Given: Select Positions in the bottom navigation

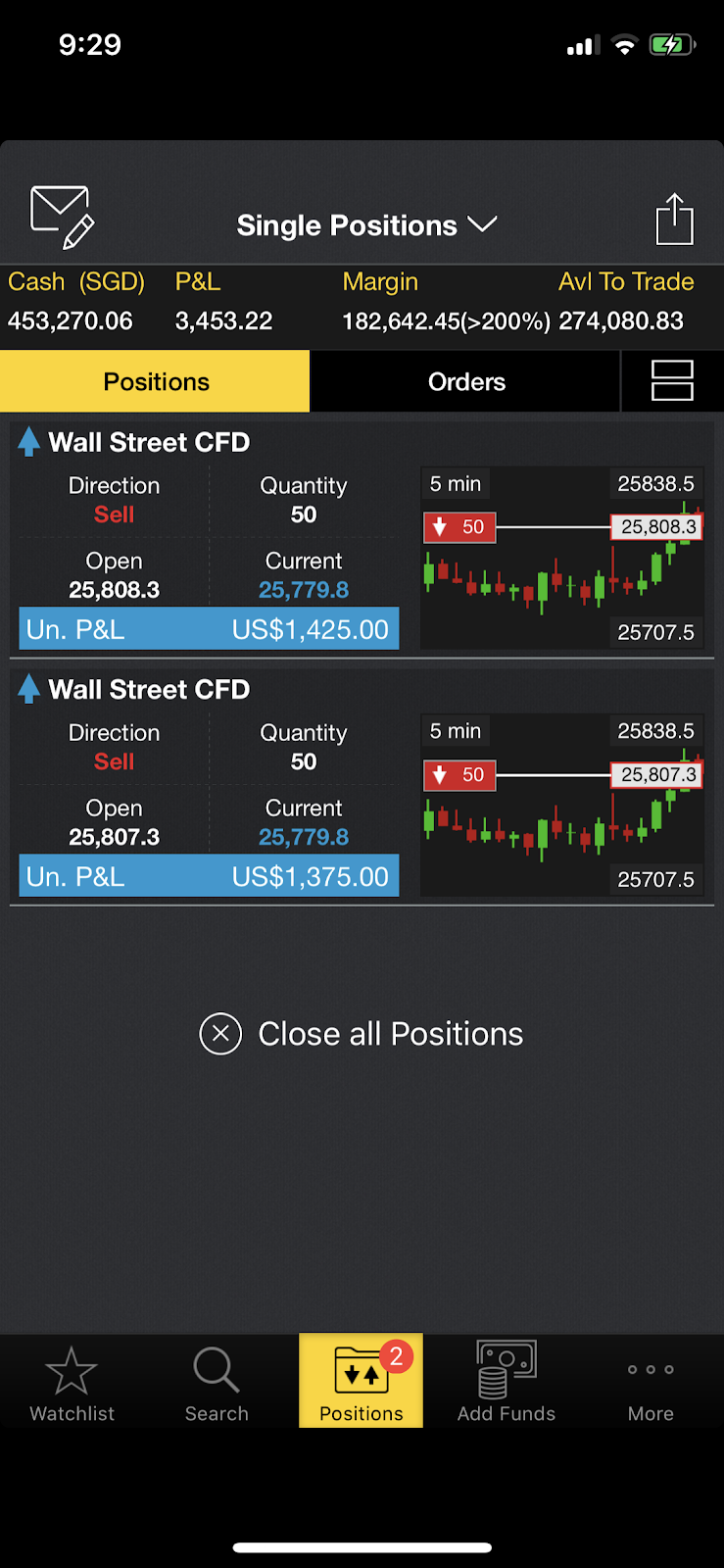Looking at the screenshot, I should click(362, 1381).
